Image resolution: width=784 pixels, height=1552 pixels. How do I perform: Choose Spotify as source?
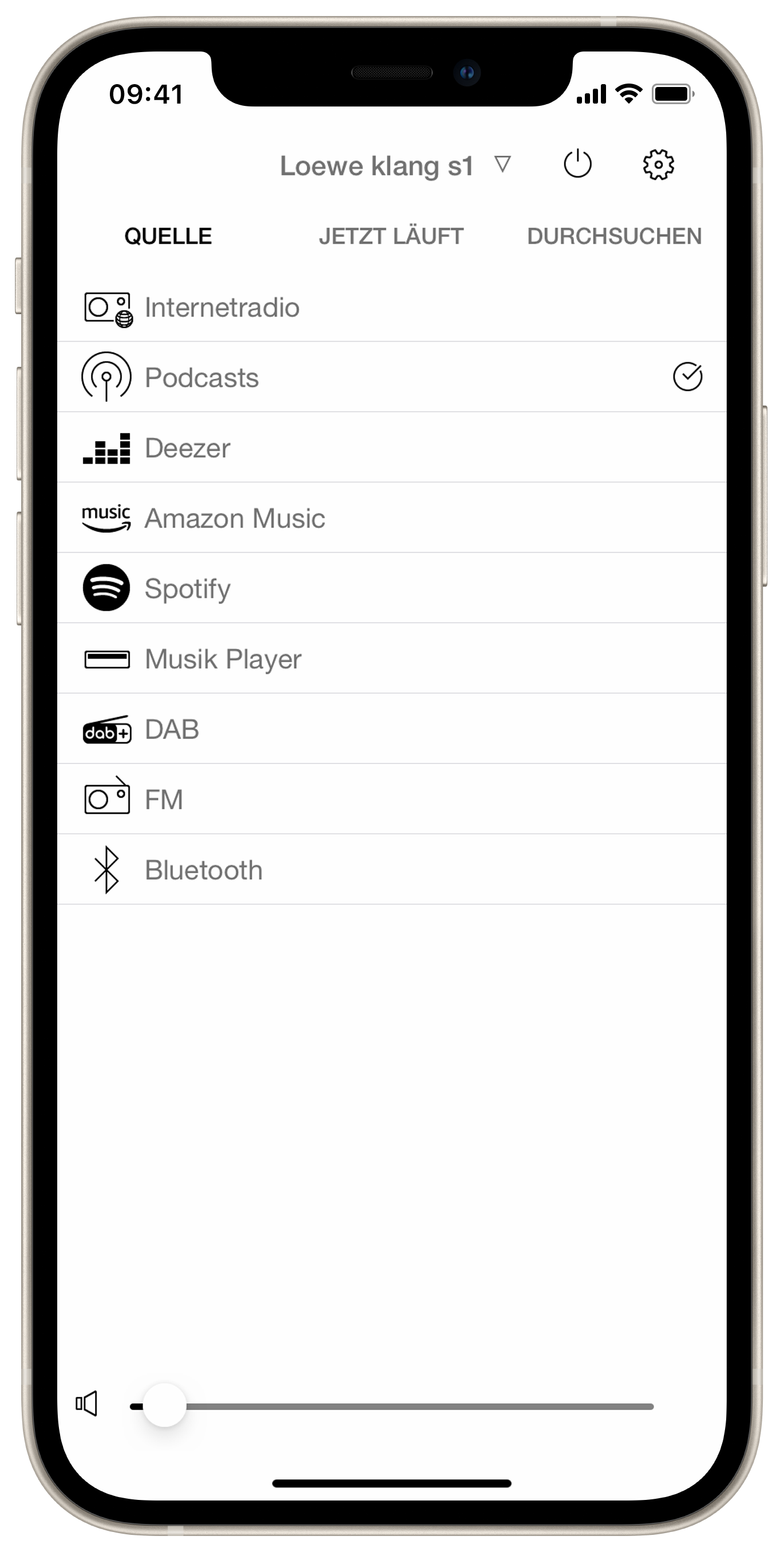(x=187, y=589)
